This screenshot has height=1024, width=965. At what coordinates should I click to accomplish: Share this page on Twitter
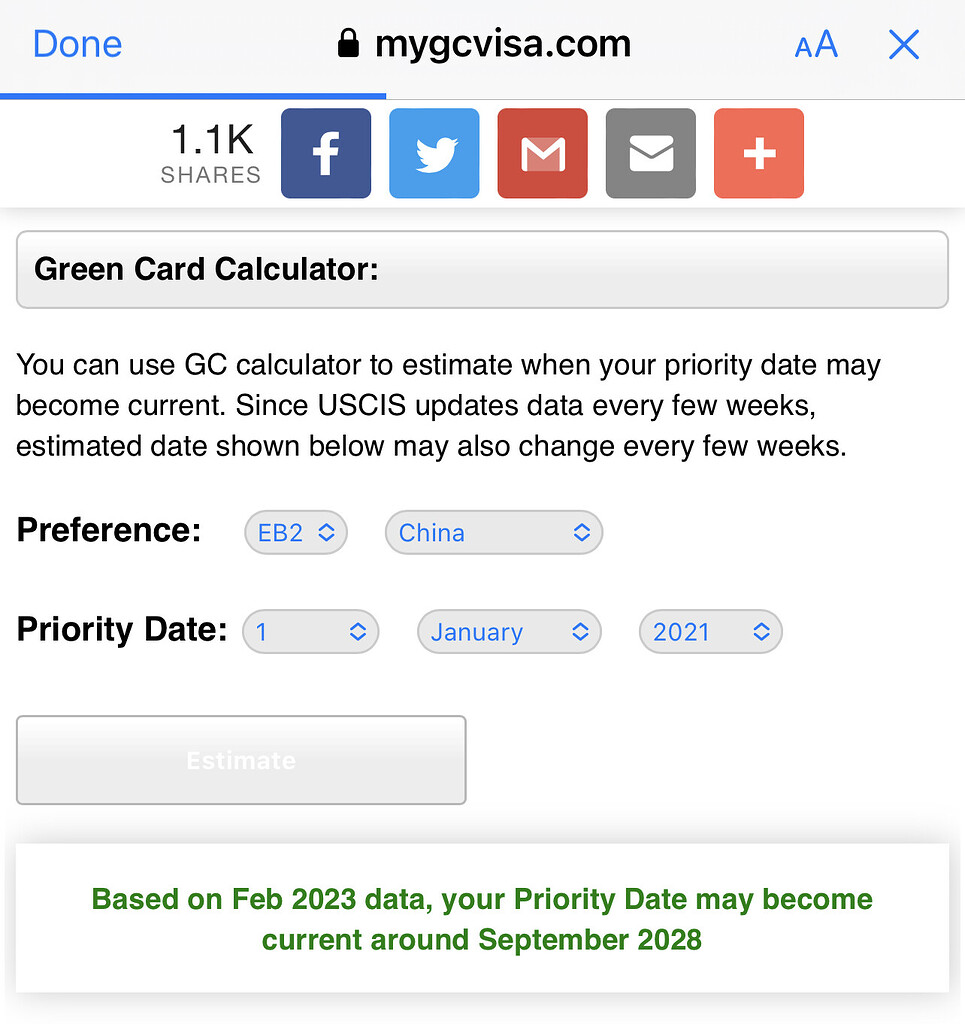434,153
